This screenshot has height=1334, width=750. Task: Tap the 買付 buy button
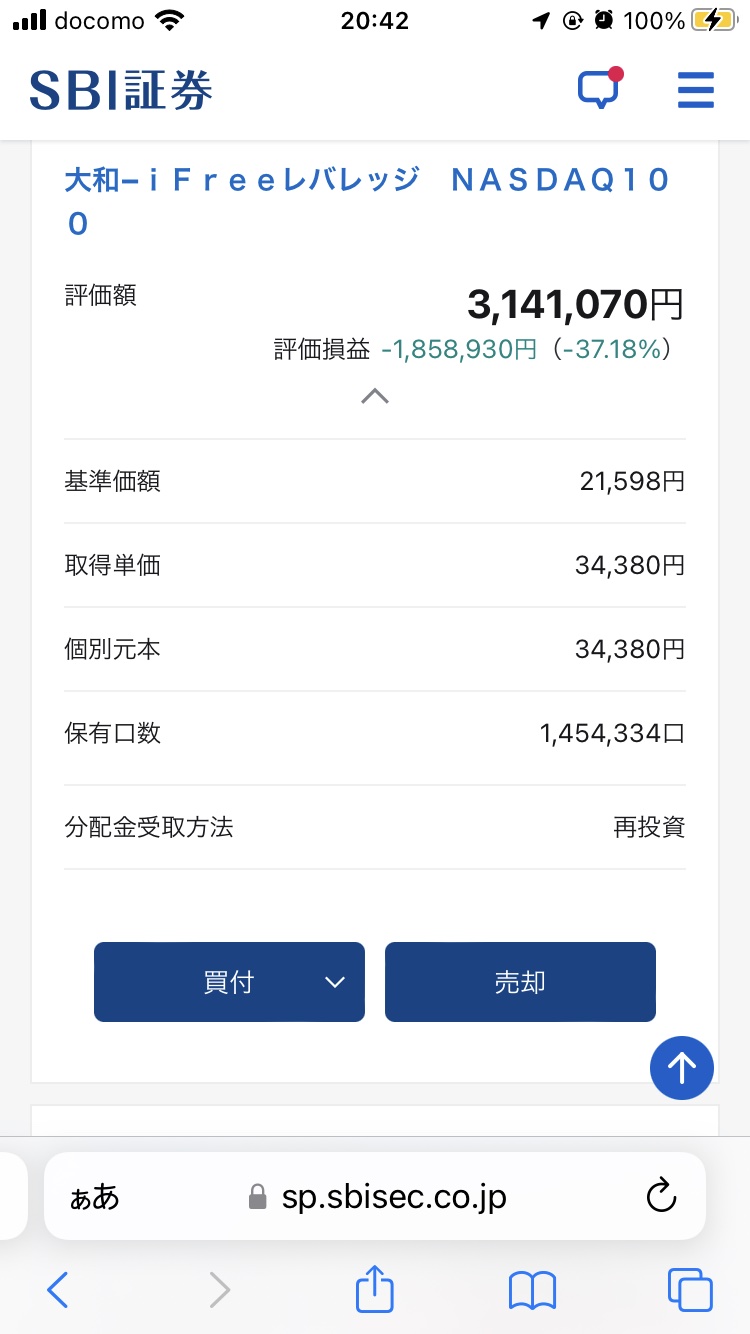click(x=229, y=982)
